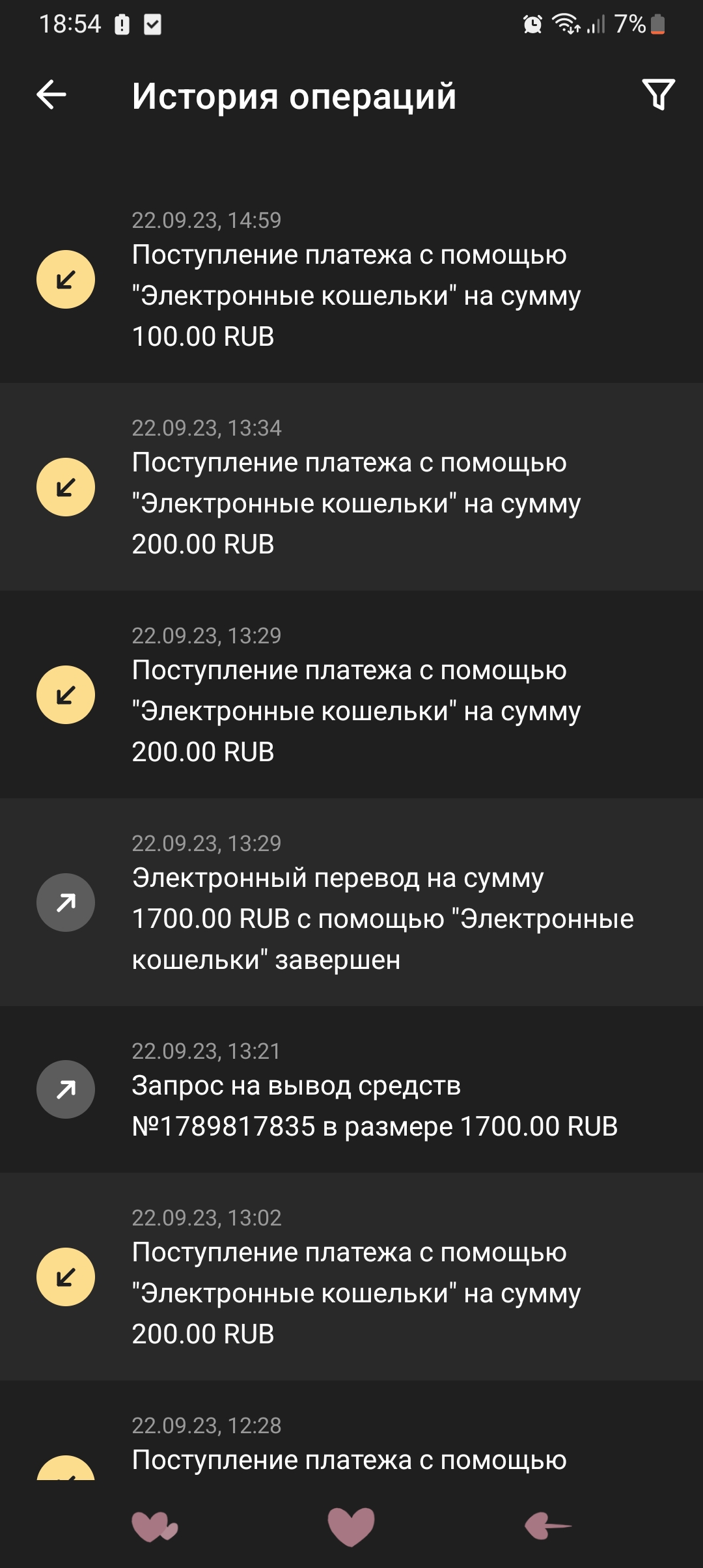This screenshot has height=1568, width=703.
Task: Click the back arrow to leave history
Action: (51, 95)
